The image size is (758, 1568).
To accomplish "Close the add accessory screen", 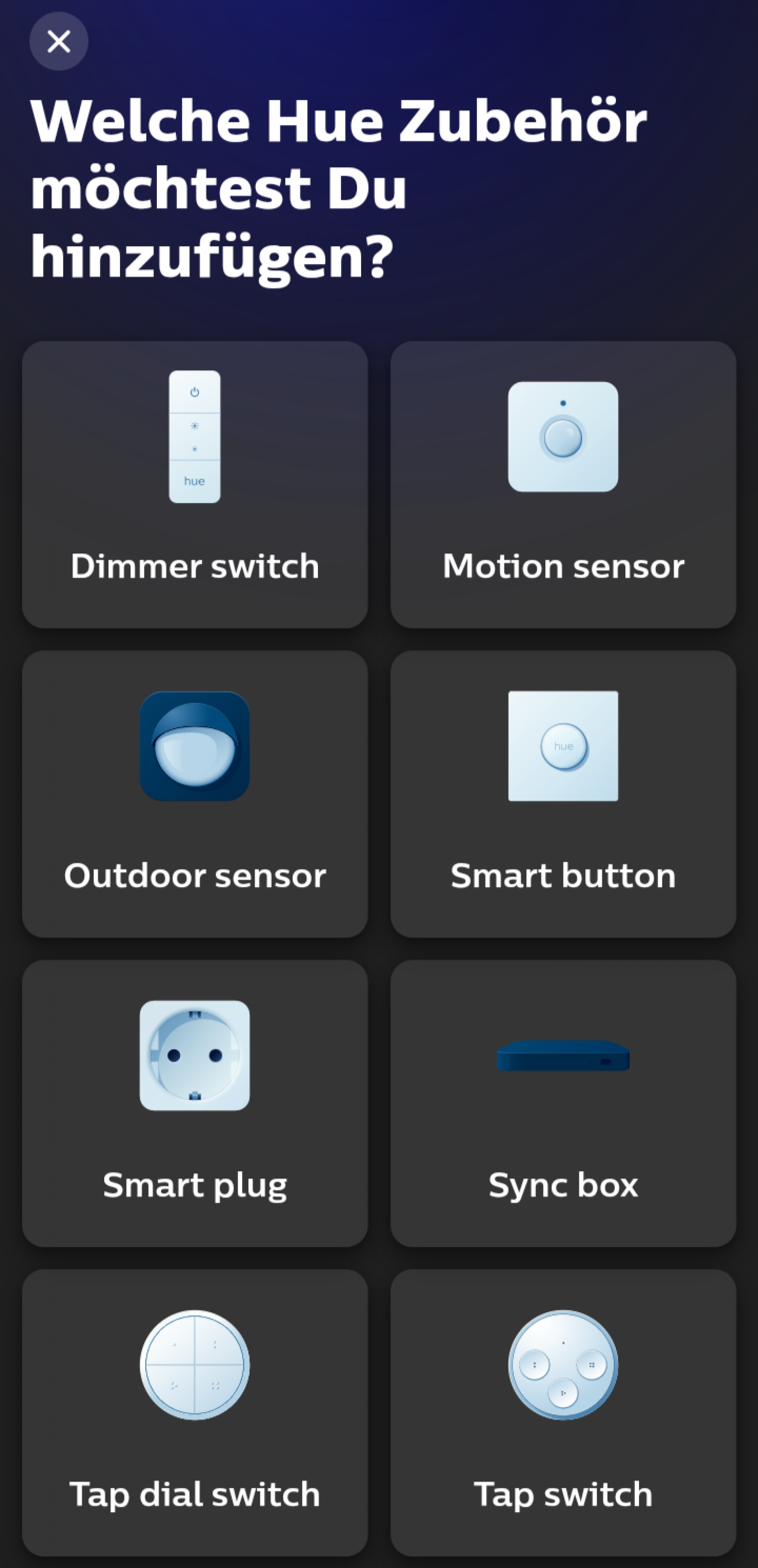I will coord(58,41).
